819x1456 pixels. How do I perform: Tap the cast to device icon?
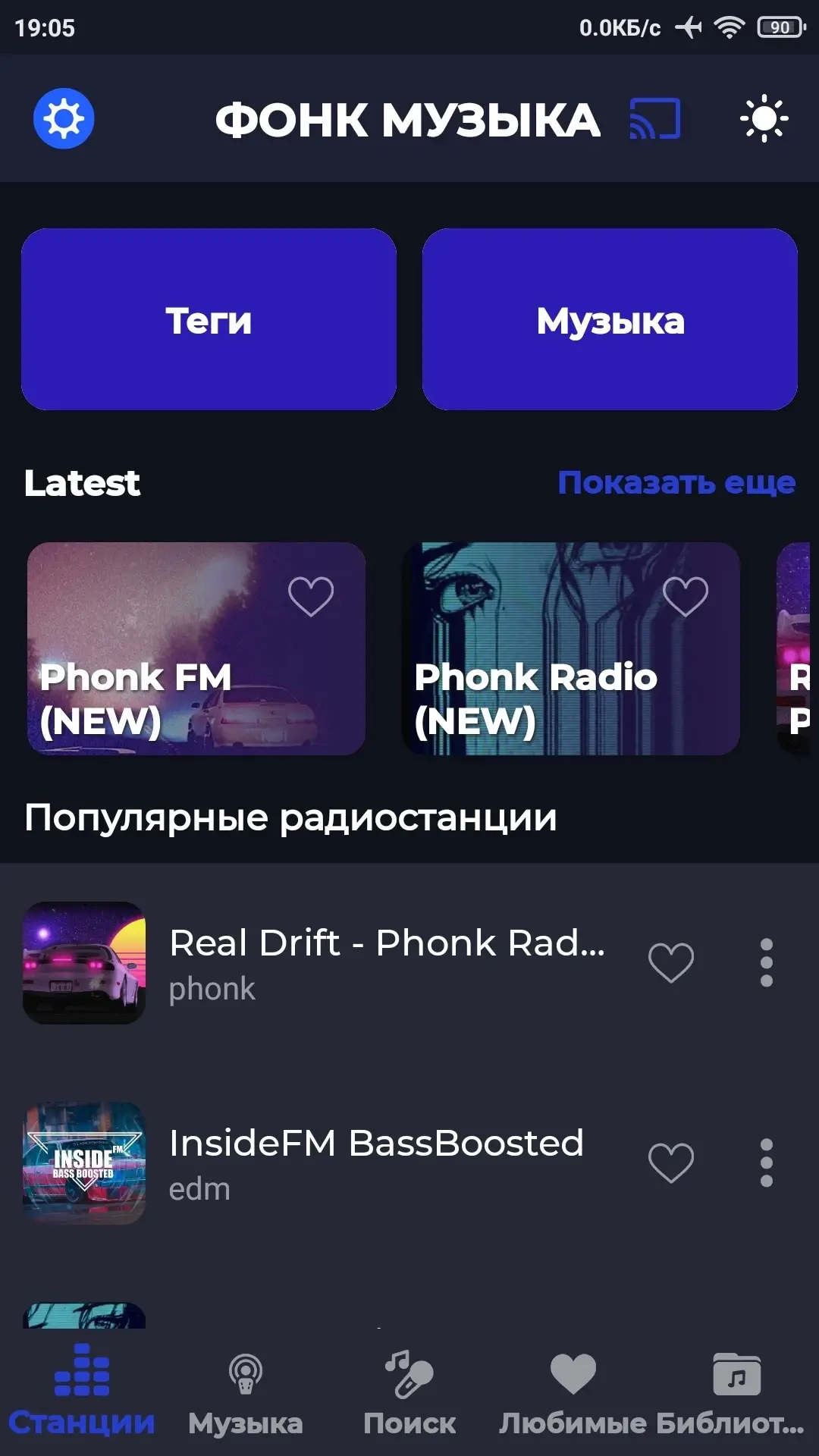coord(655,119)
